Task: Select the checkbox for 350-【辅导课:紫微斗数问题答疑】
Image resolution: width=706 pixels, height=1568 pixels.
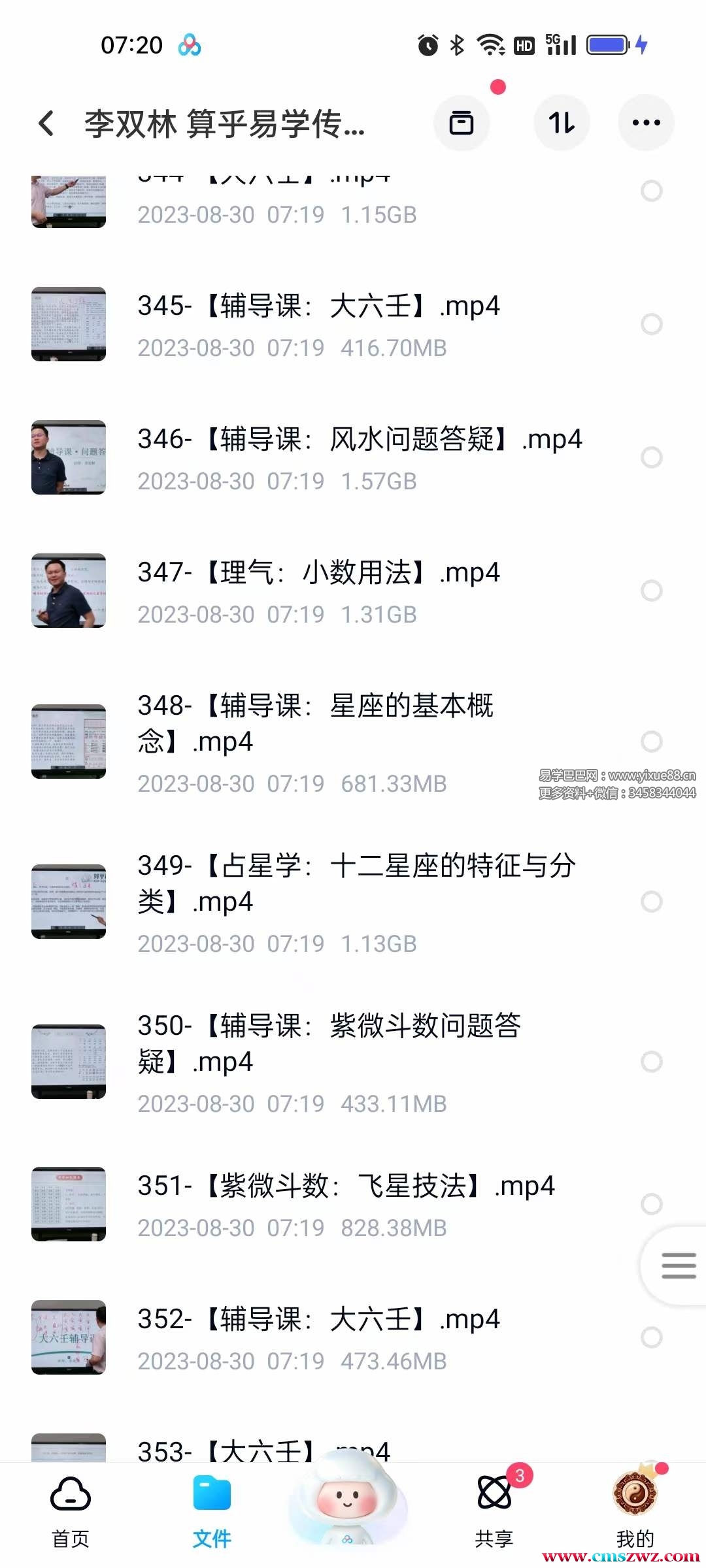Action: 651,1062
